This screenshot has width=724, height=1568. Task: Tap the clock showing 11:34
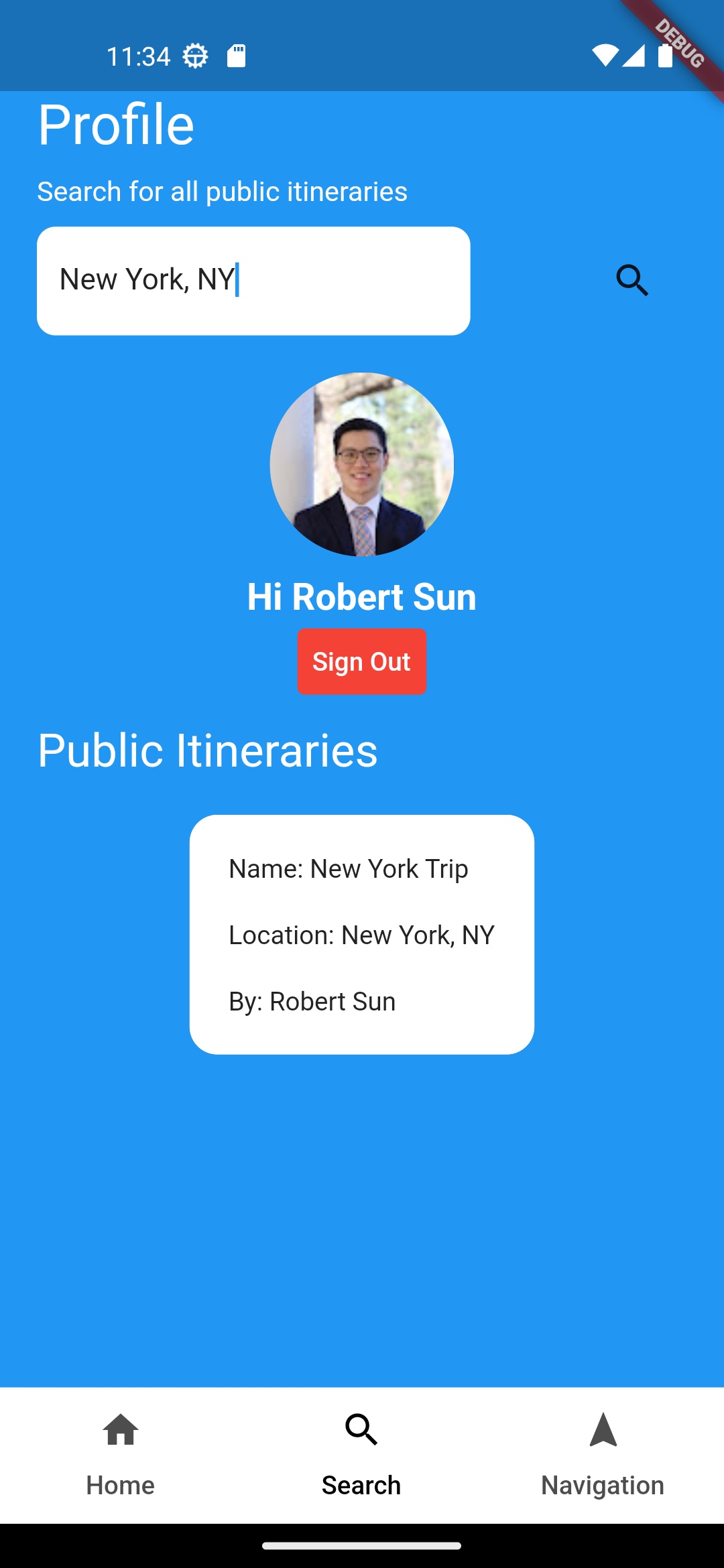point(138,56)
